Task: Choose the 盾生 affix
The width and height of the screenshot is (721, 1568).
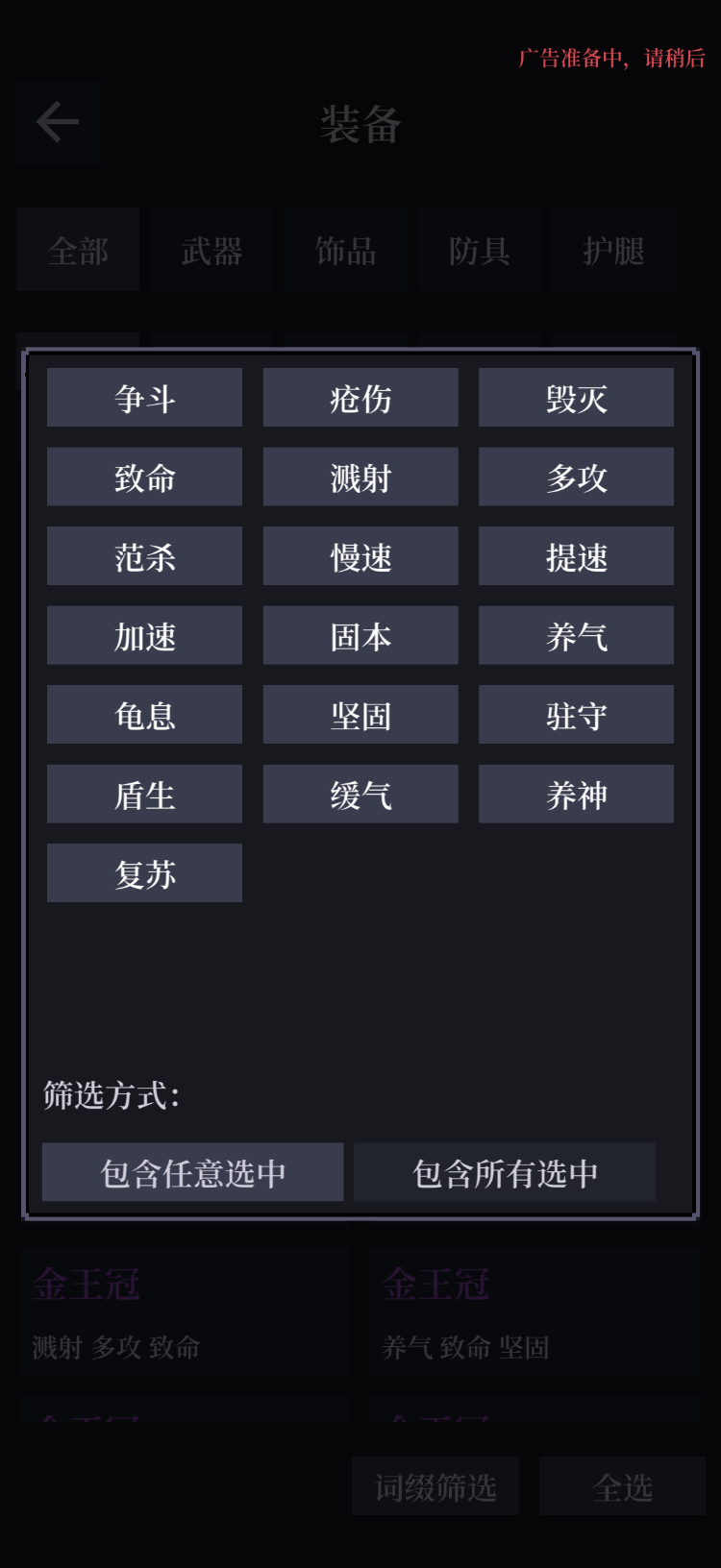Action: pos(144,794)
